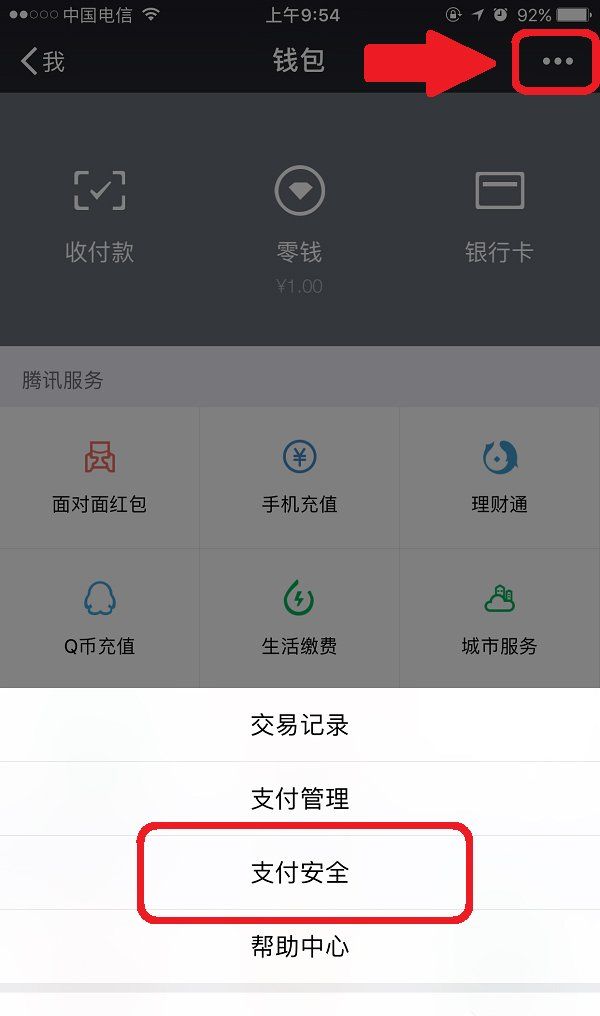
Task: Select 手机充值 mobile top-up
Action: coord(300,478)
